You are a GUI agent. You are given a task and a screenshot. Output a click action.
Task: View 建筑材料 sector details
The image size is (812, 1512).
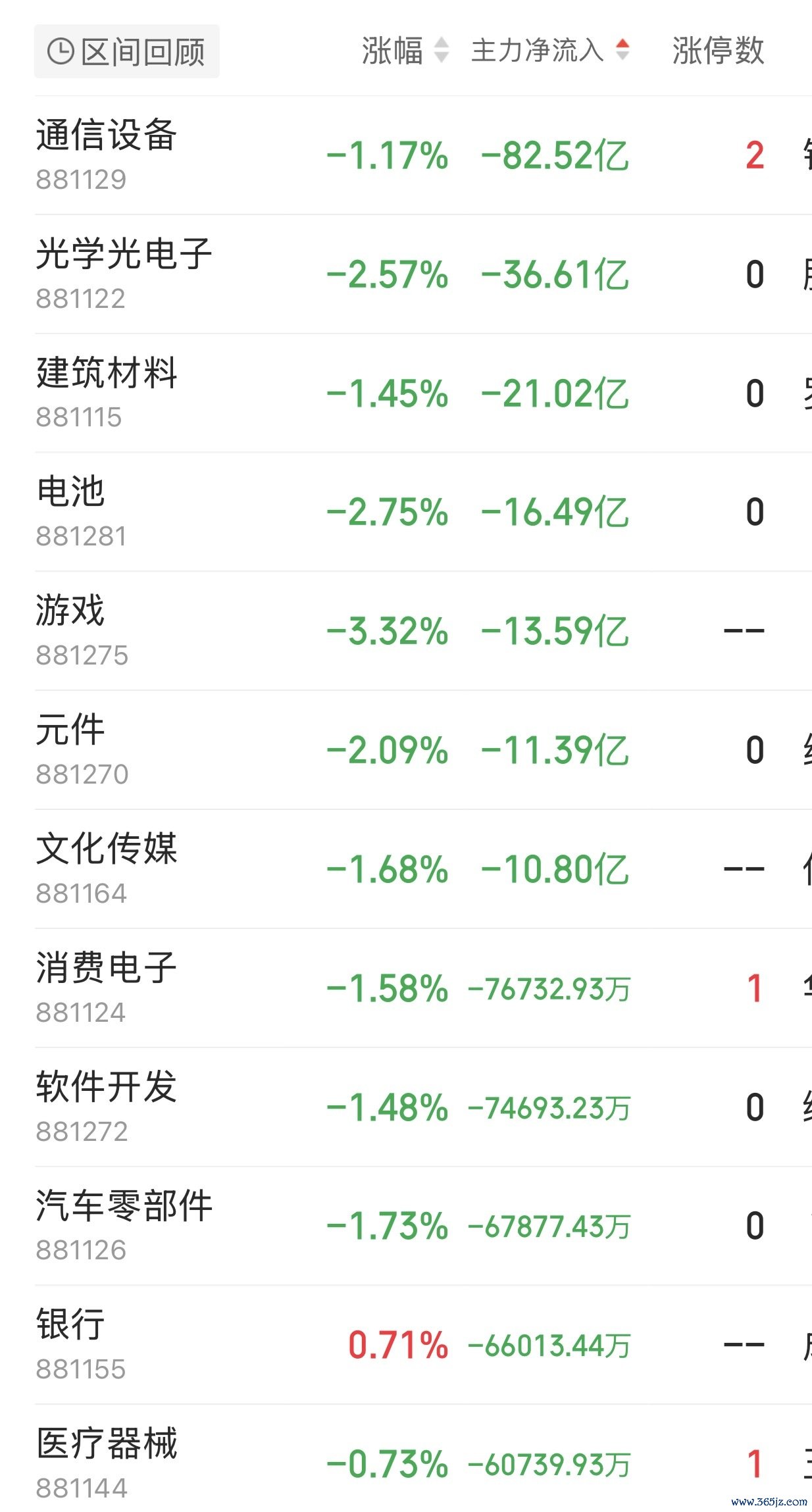point(423,393)
